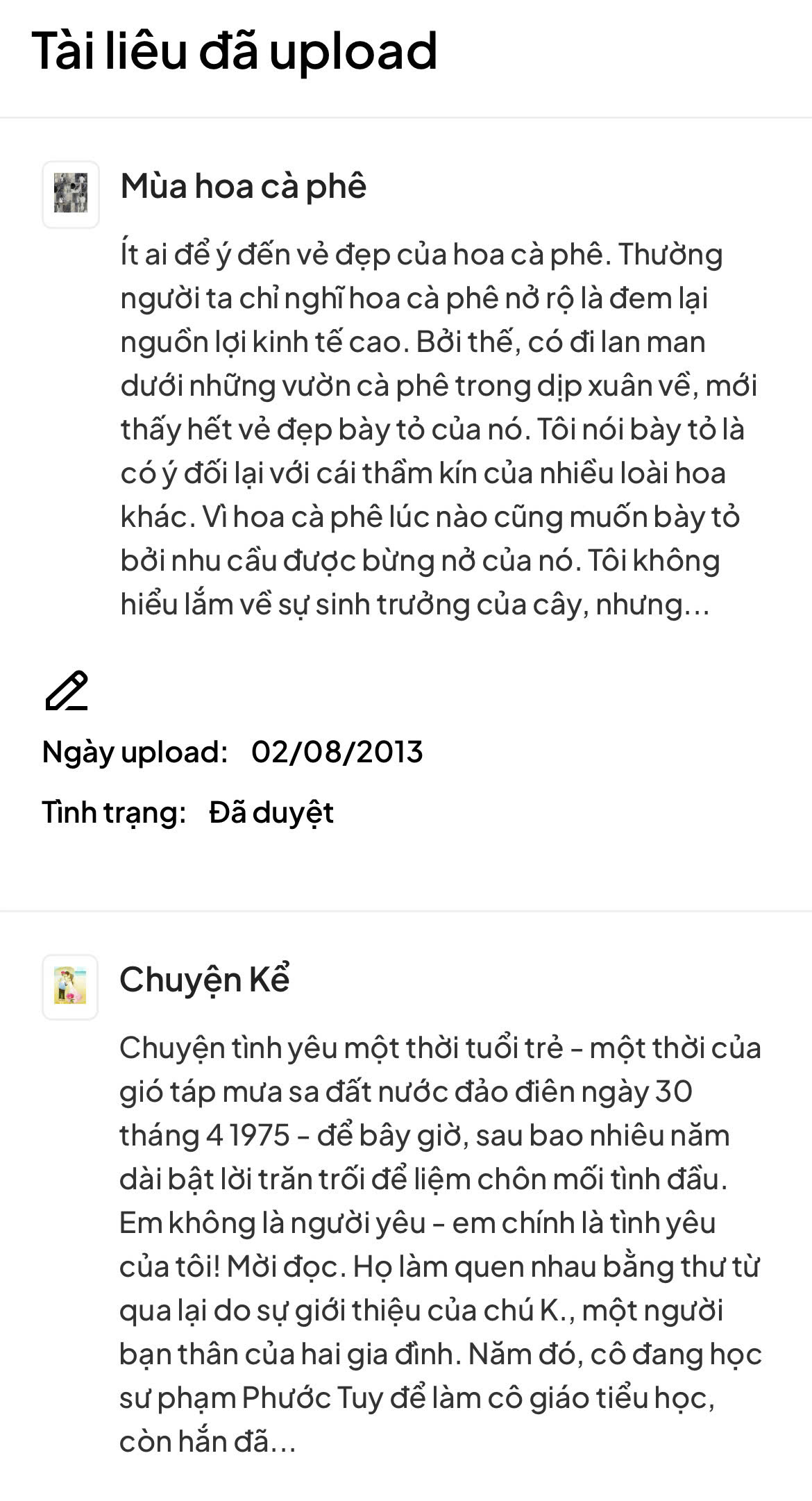This screenshot has height=1501, width=812.
Task: View the Mùa hoa cà phê thumbnail
Action: point(71,194)
